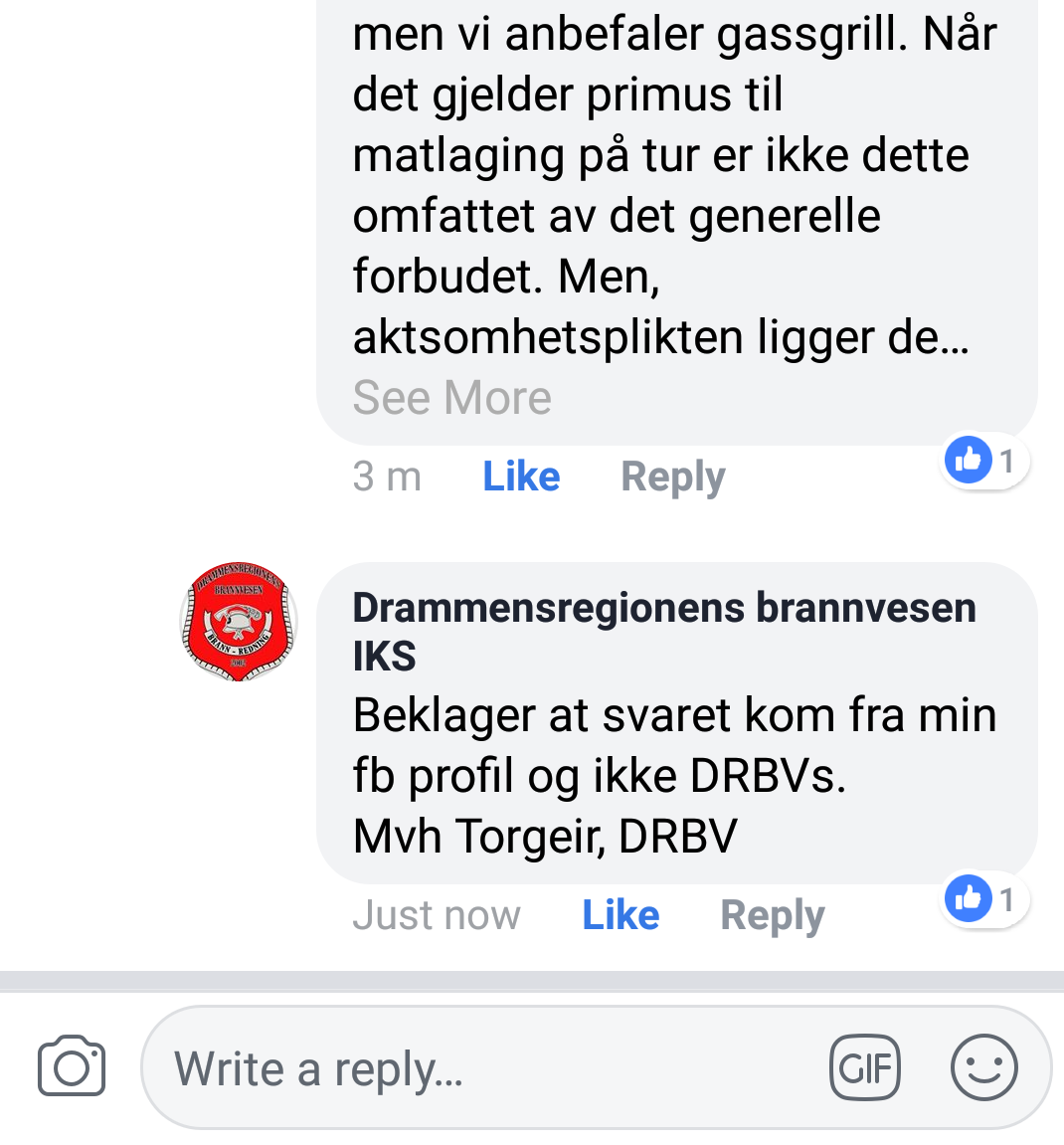Reply to the Just now comment
Screen dimensions: 1064x1145
773,915
